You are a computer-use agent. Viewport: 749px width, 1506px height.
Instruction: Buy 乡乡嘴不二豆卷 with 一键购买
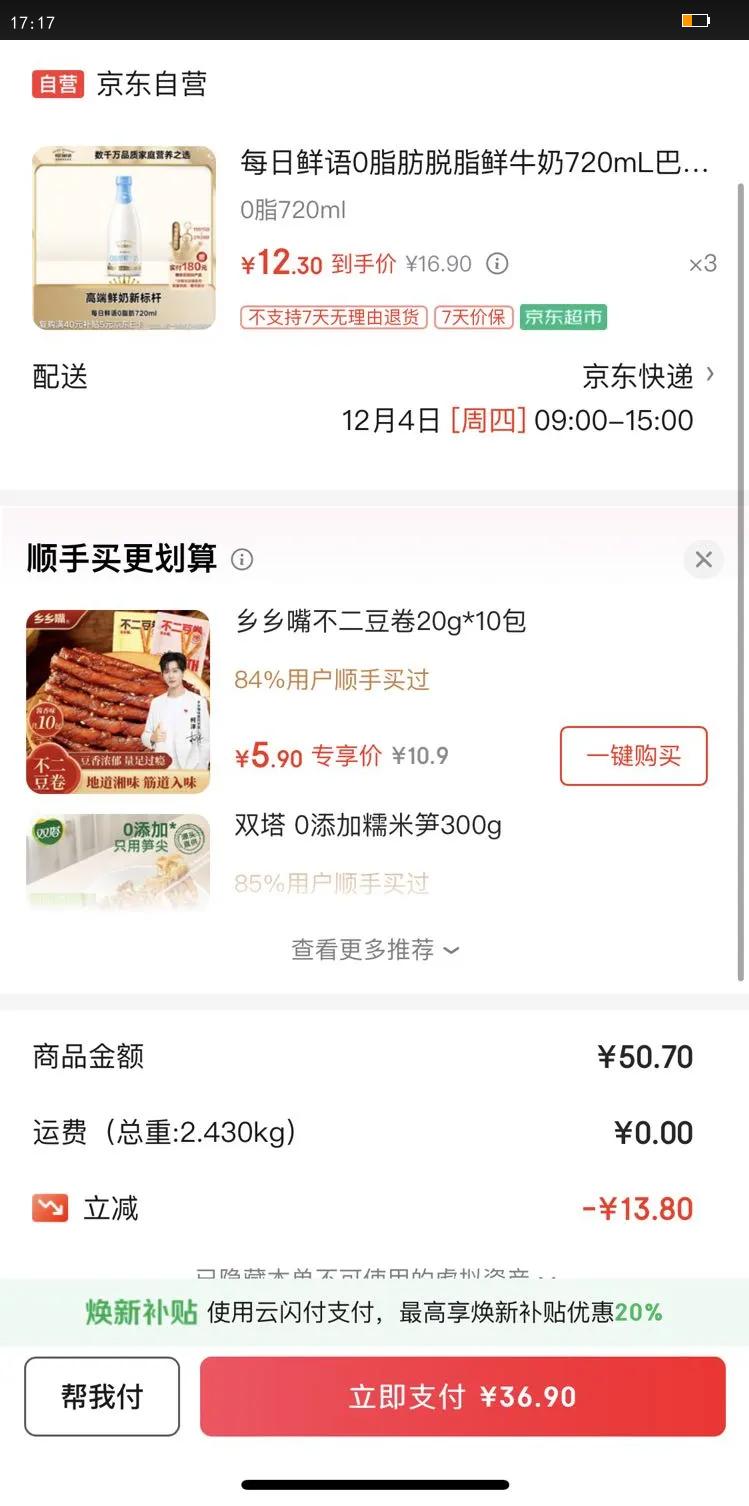pyautogui.click(x=633, y=756)
